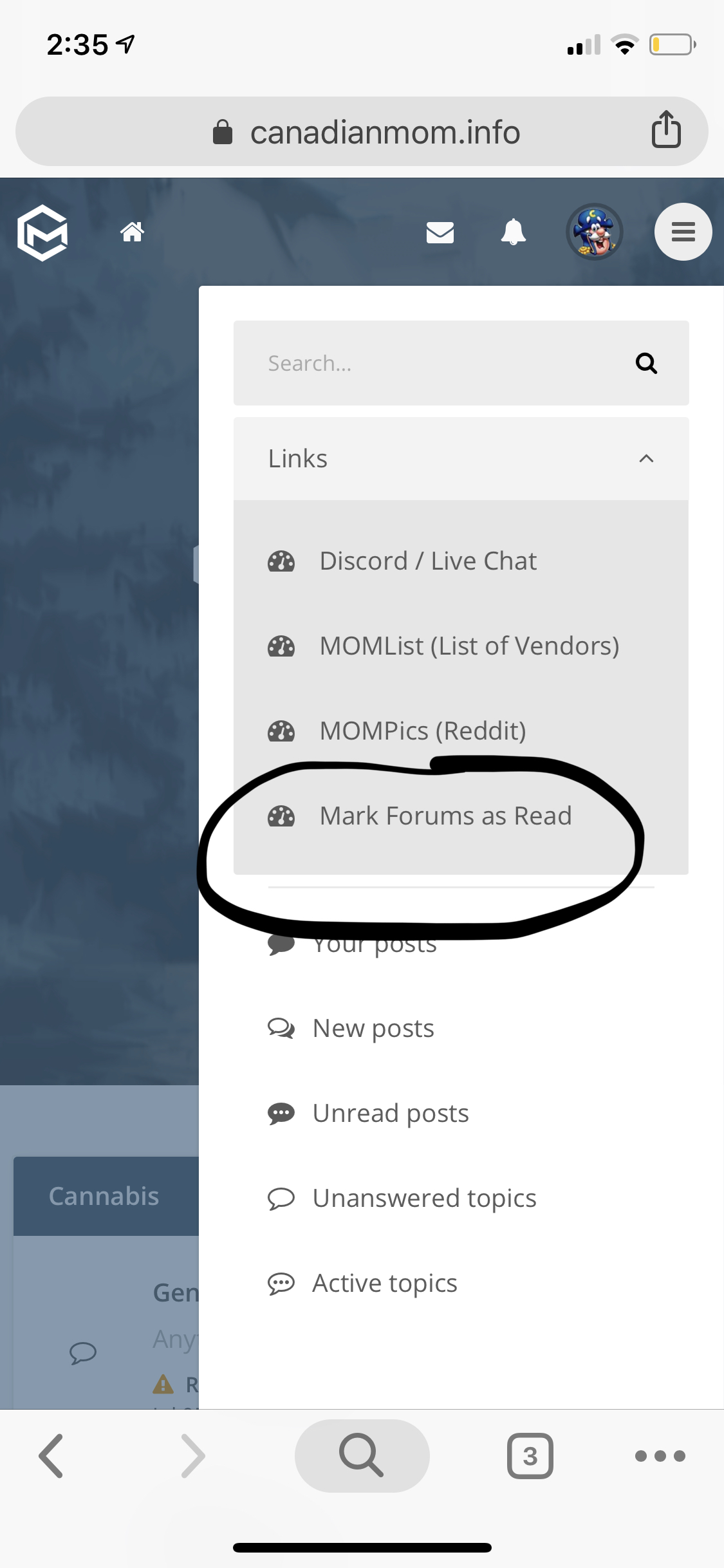Image resolution: width=724 pixels, height=1568 pixels.
Task: Tap the site logo in the header
Action: tap(42, 232)
